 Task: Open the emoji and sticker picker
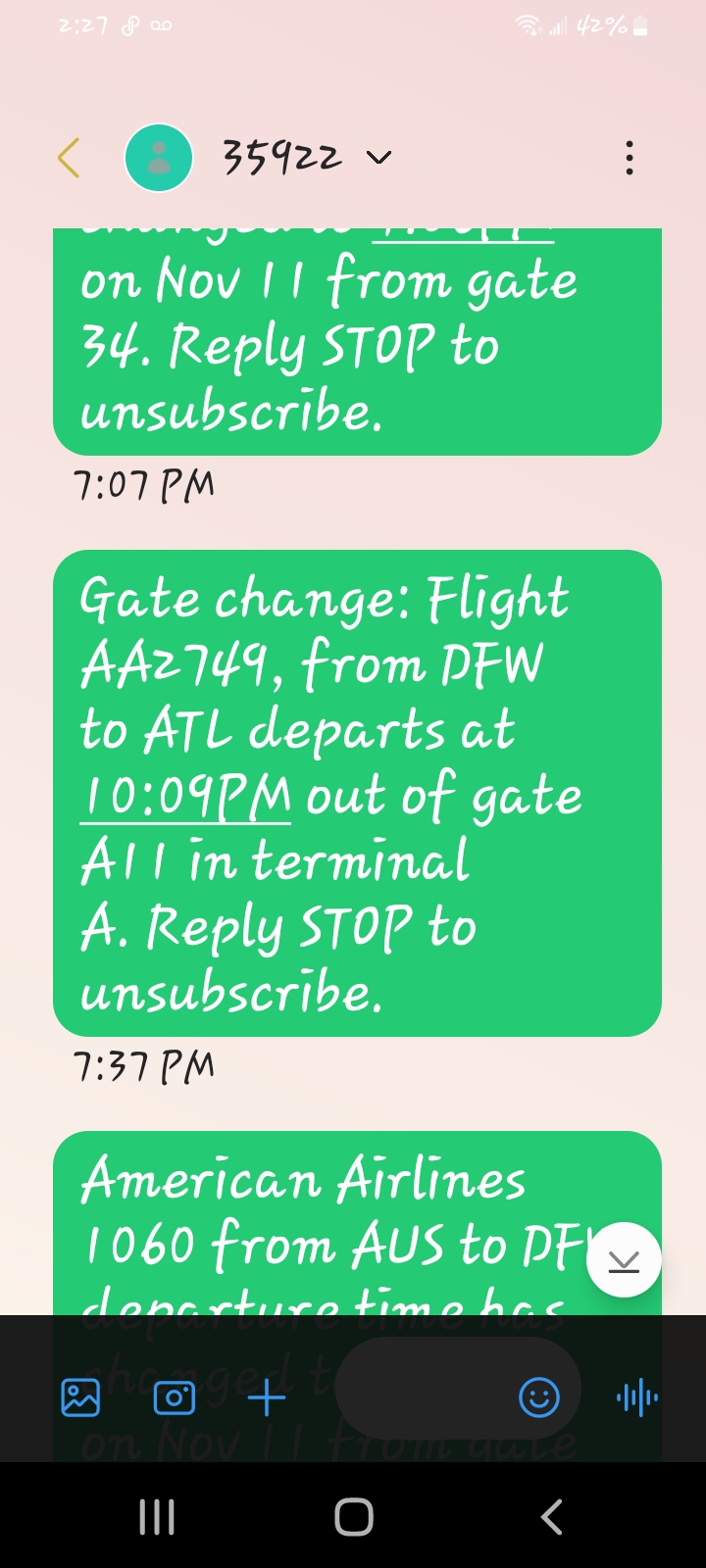[x=539, y=1397]
